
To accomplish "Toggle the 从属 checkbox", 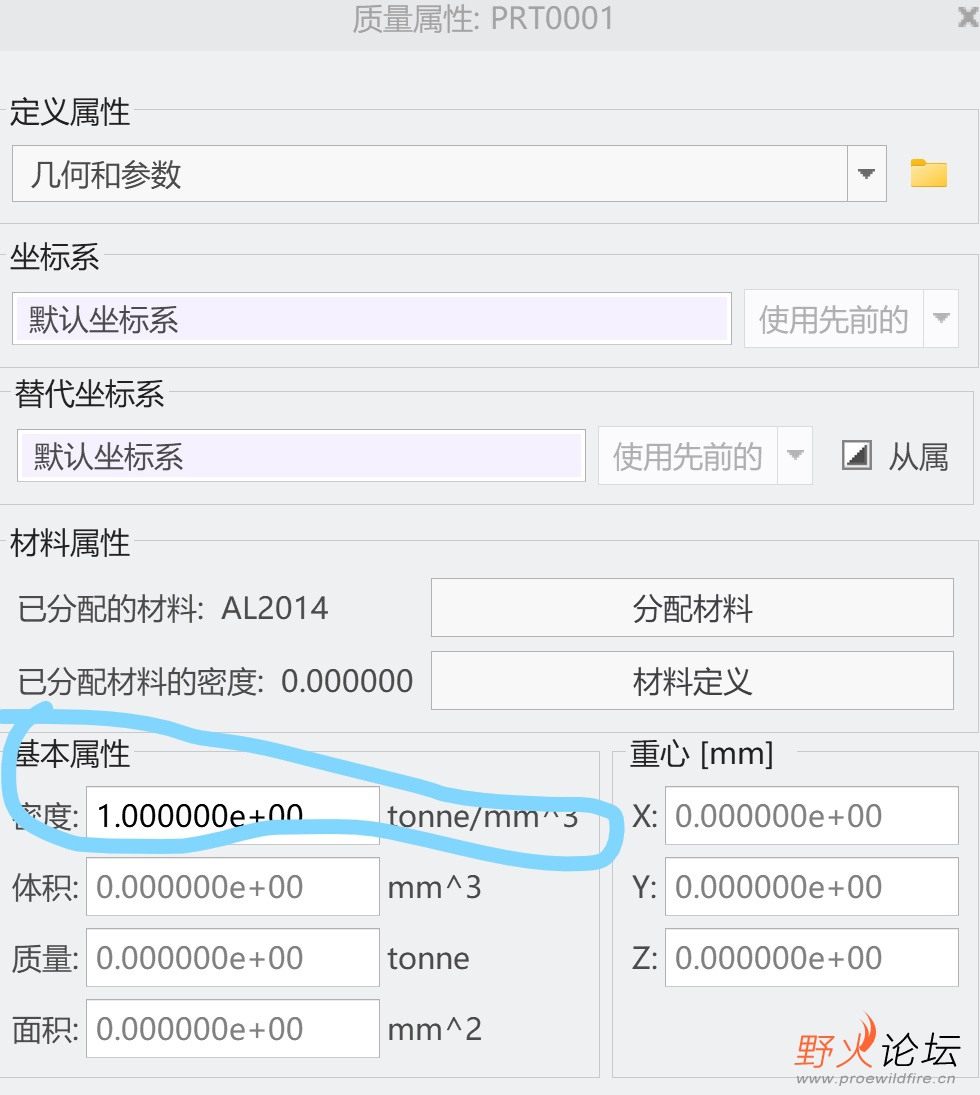I will [x=857, y=456].
